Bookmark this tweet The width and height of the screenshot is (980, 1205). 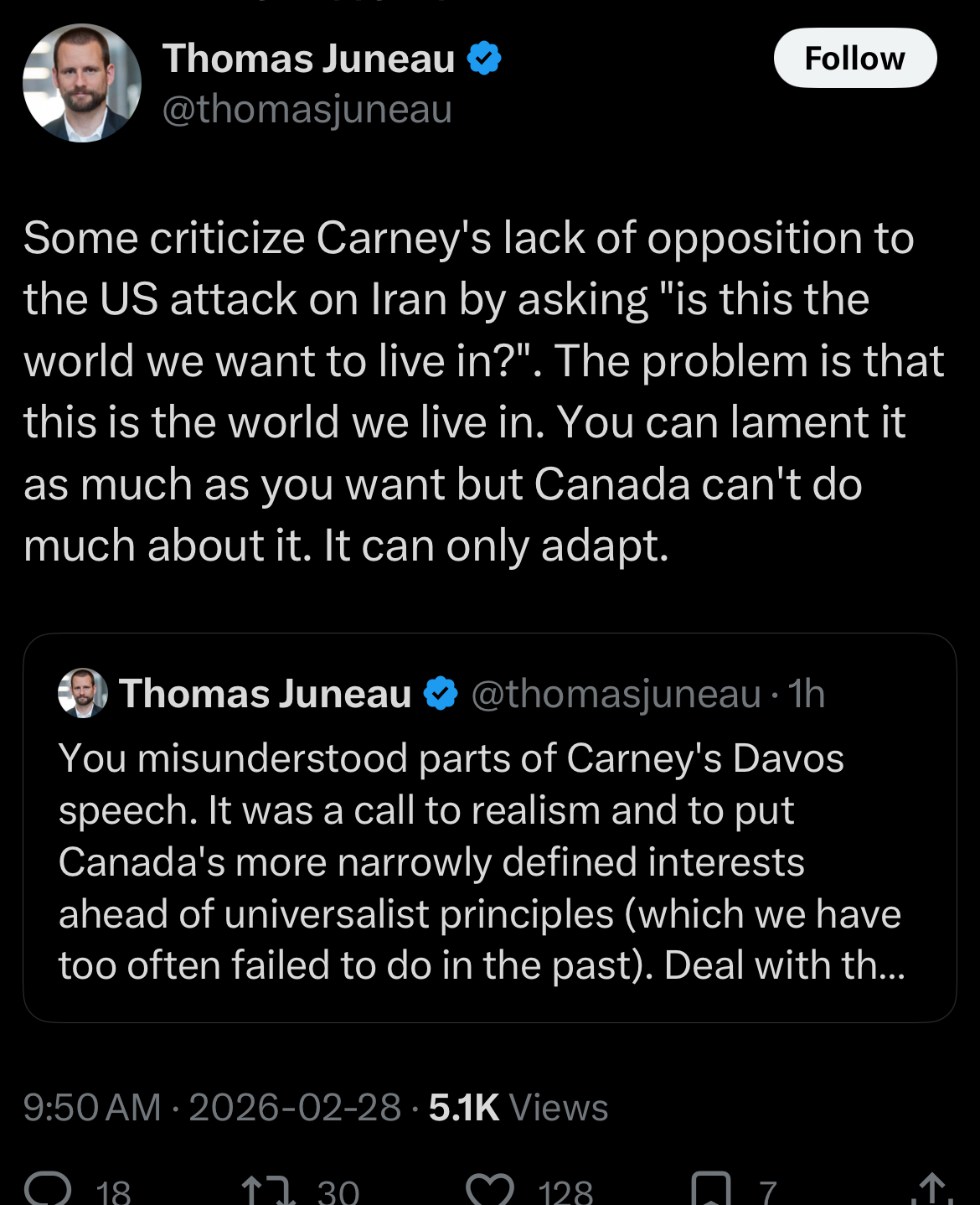(x=711, y=1190)
